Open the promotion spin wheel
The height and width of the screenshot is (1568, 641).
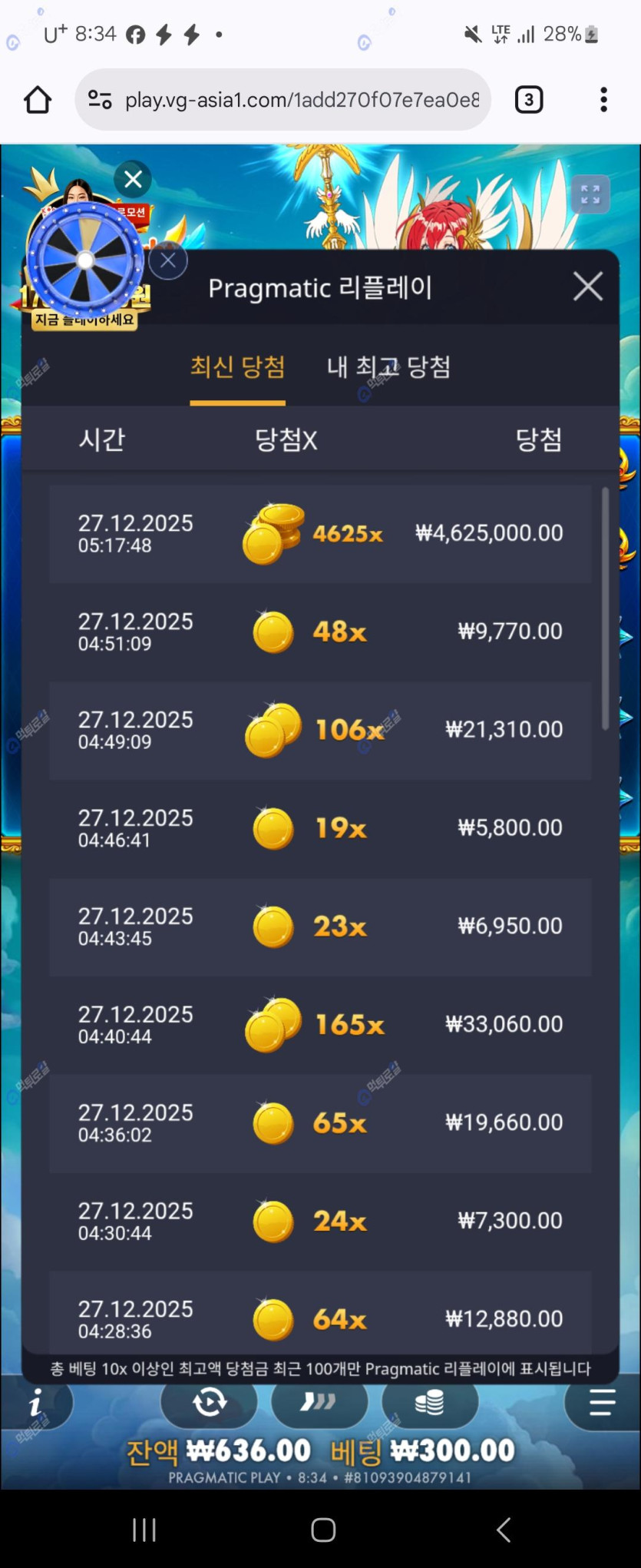pyautogui.click(x=84, y=261)
